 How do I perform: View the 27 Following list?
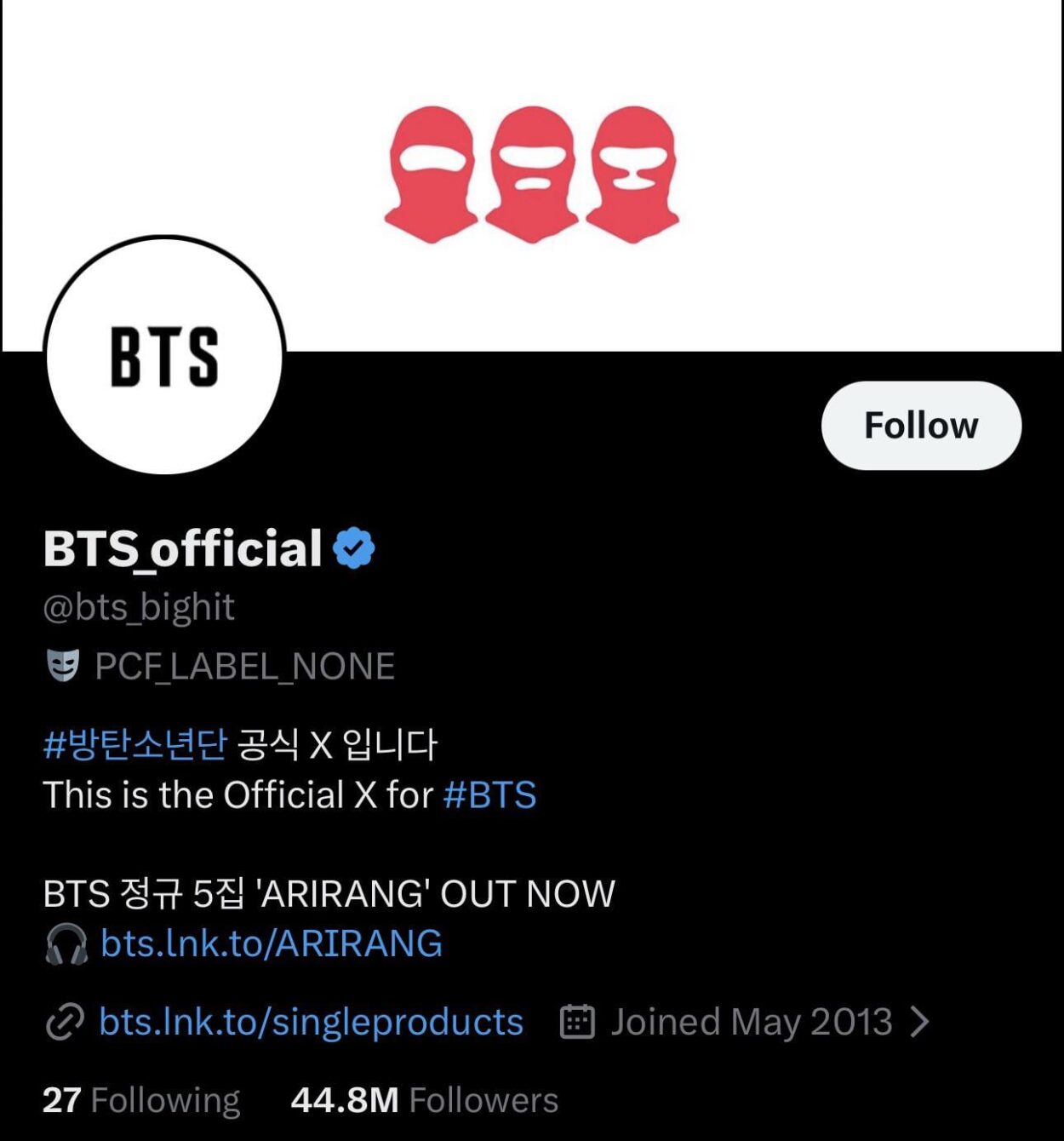tap(140, 1100)
